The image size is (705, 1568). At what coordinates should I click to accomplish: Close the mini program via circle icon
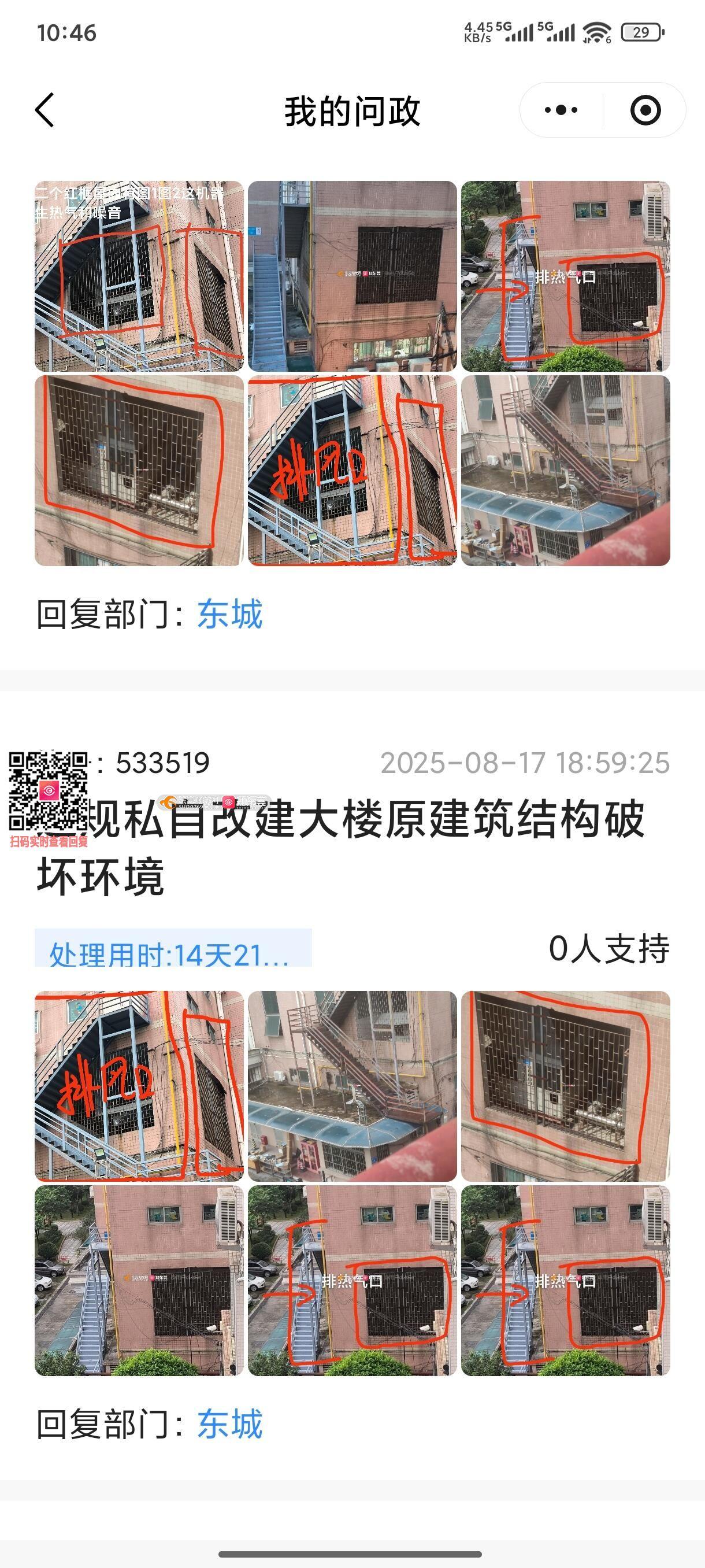pos(645,110)
